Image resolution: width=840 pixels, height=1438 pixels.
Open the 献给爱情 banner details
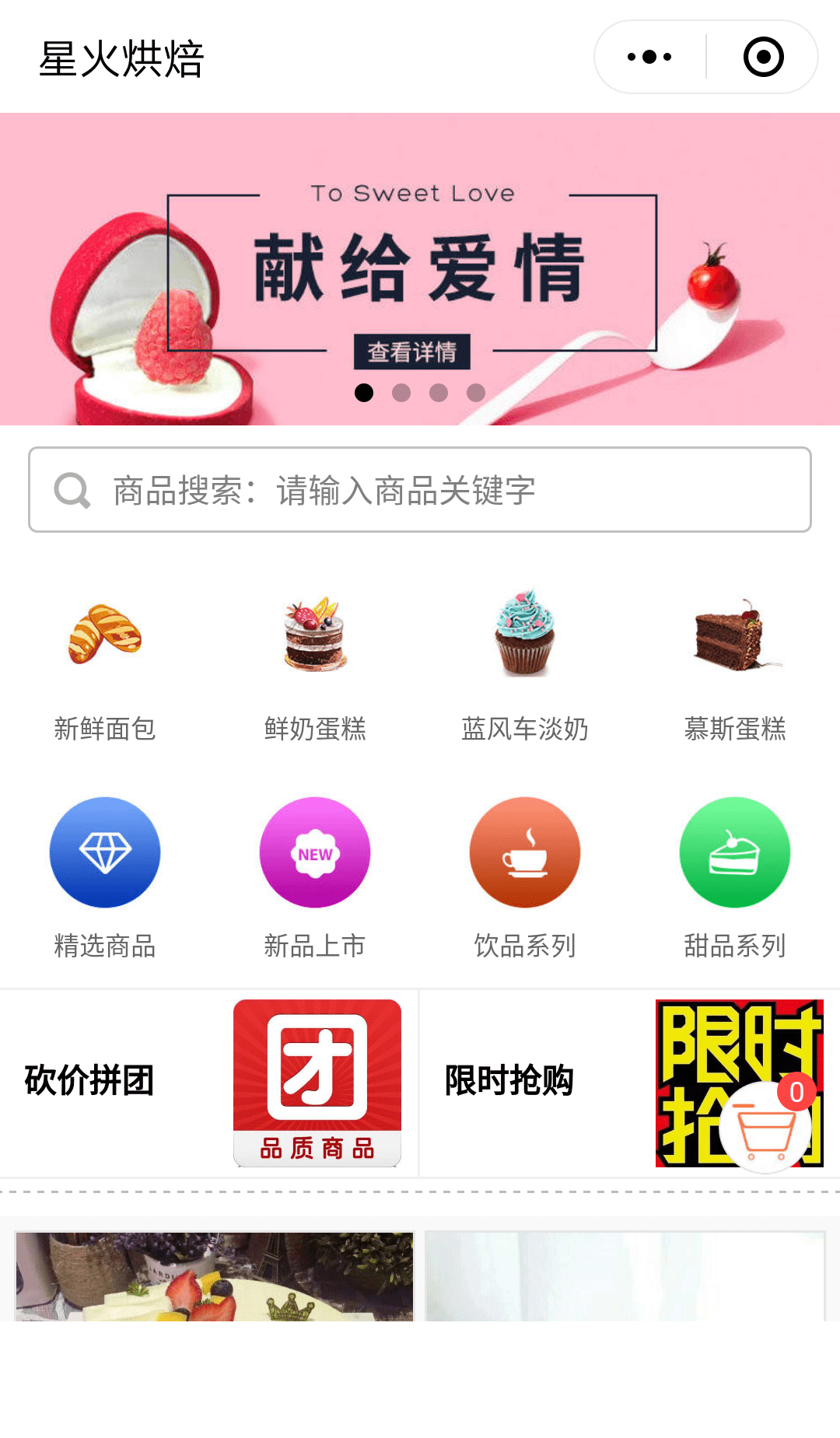(x=411, y=352)
